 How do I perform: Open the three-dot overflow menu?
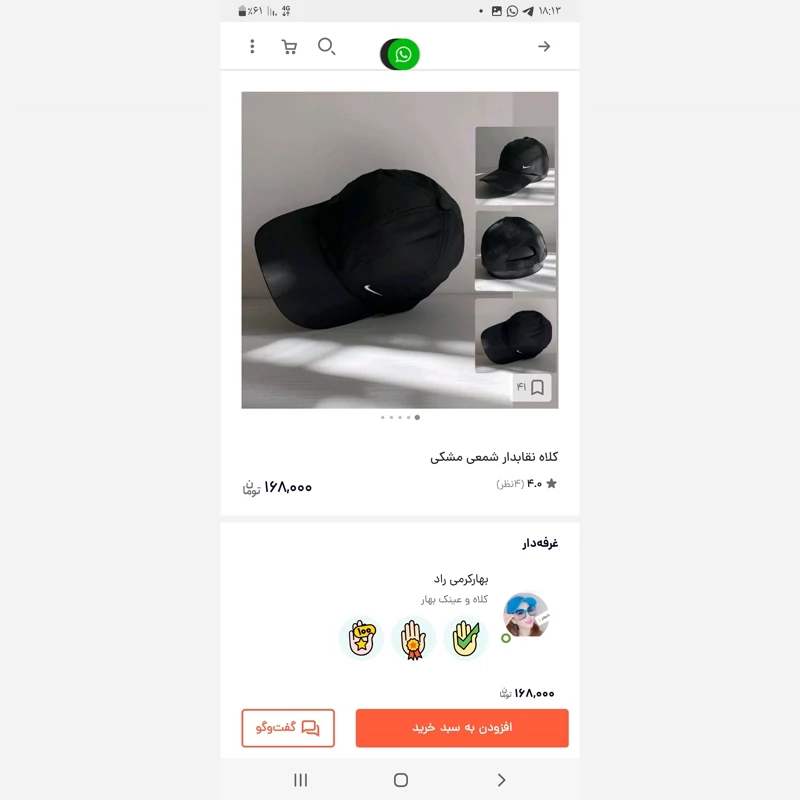pos(252,46)
